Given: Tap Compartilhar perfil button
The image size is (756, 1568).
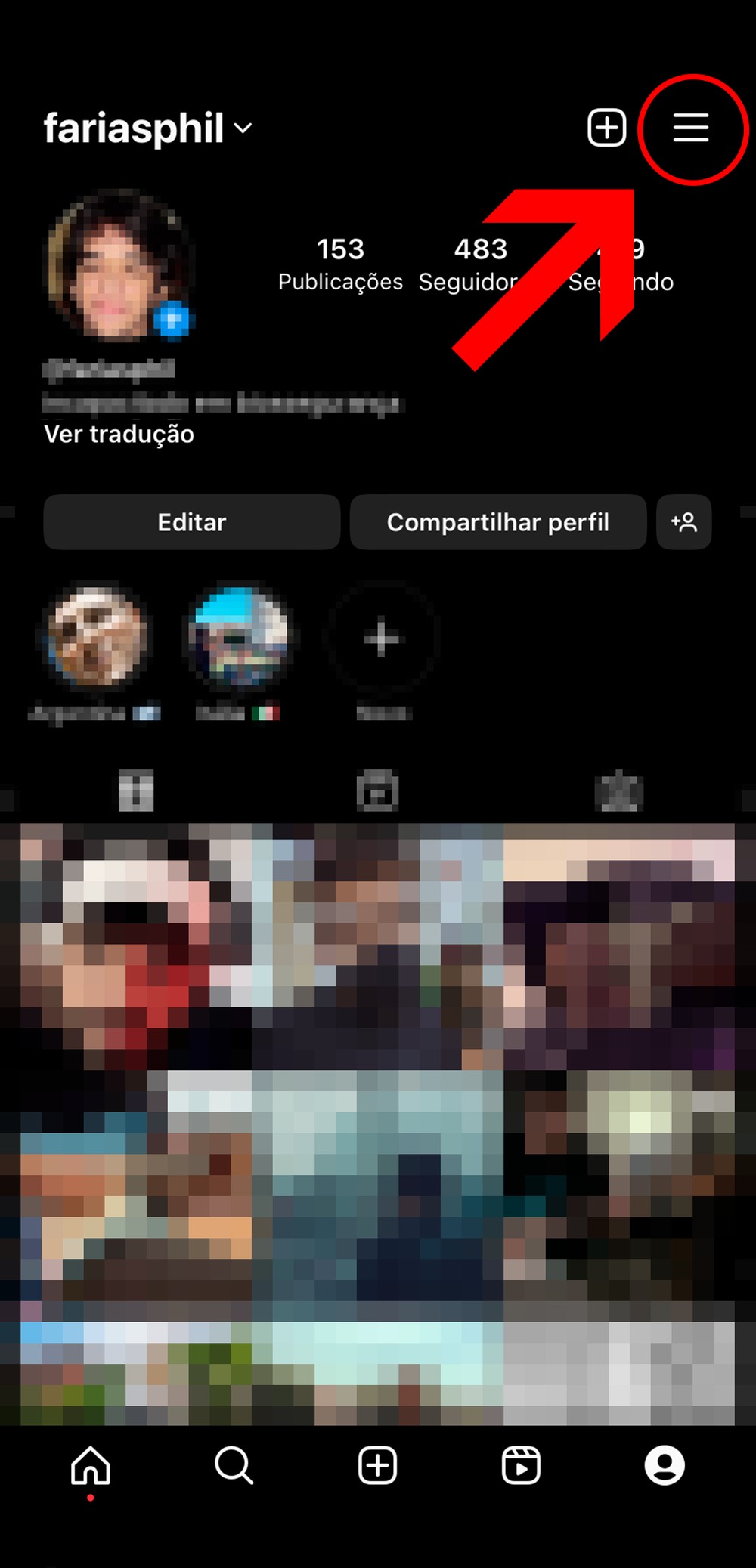Looking at the screenshot, I should pos(497,522).
